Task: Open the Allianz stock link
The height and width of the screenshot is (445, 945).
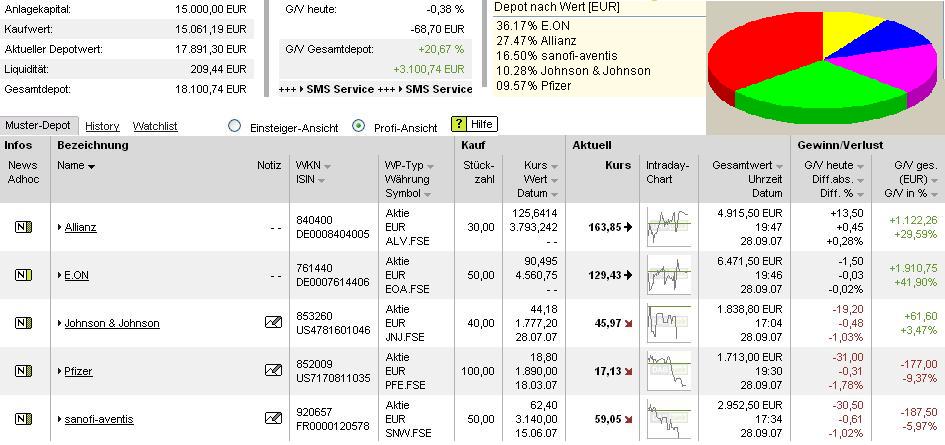Action: (80, 227)
